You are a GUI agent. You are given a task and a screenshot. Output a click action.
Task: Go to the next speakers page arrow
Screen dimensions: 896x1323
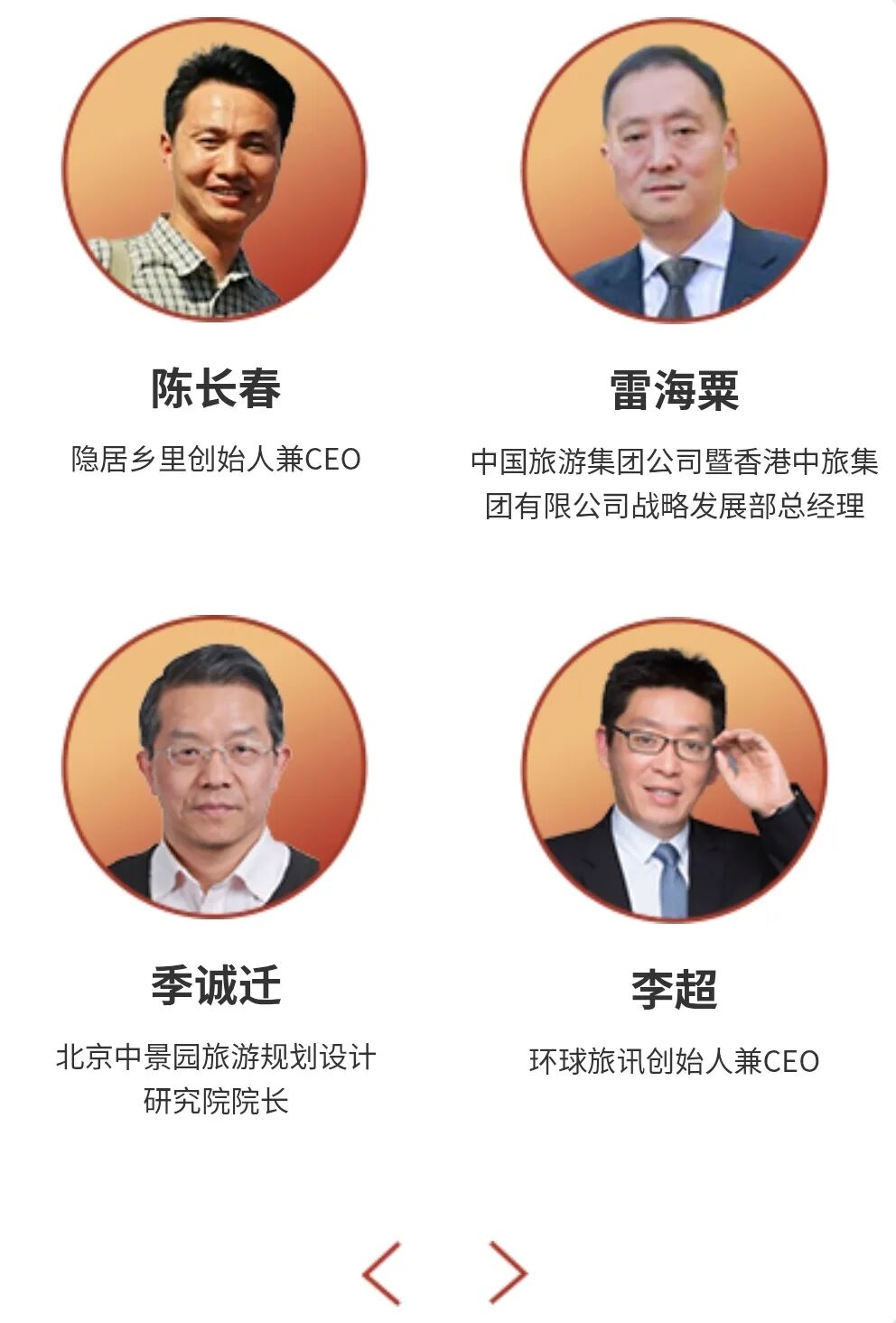509,1273
